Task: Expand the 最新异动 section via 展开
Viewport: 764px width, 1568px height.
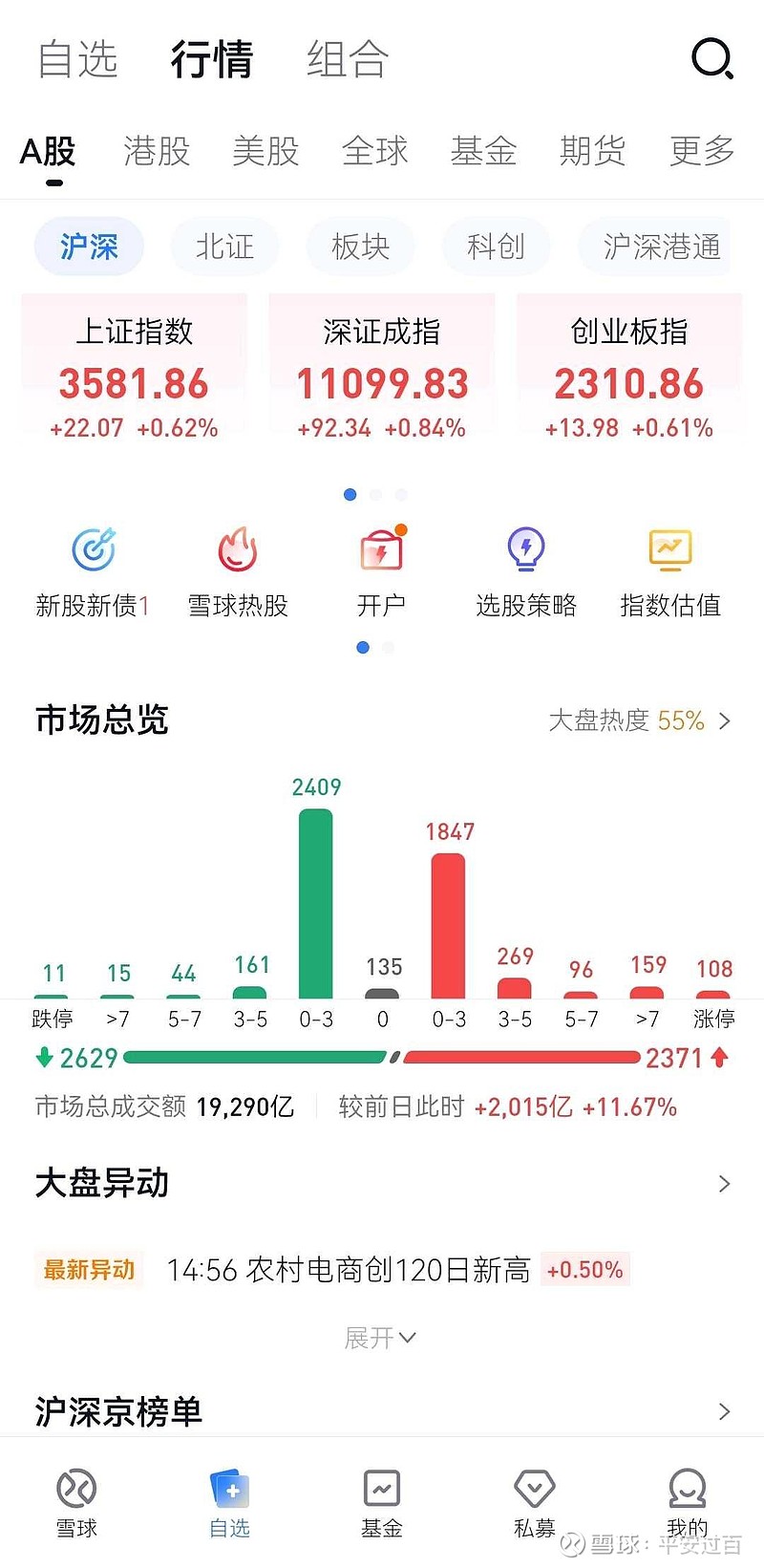Action: point(381,1338)
